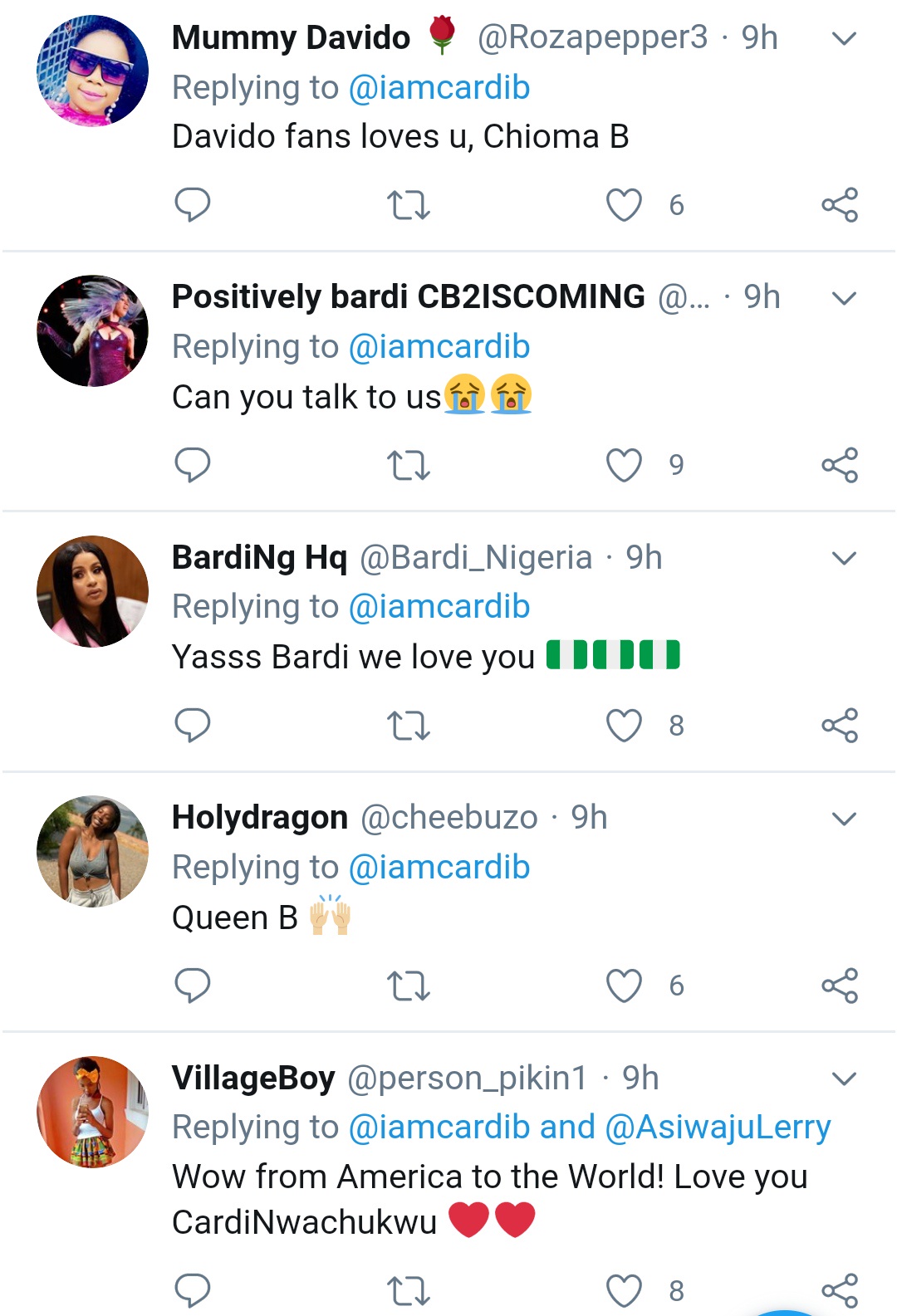Open @AsiwajuLerry mention in VillageBoy's reply
This screenshot has height=1316, width=897.
point(718,1127)
